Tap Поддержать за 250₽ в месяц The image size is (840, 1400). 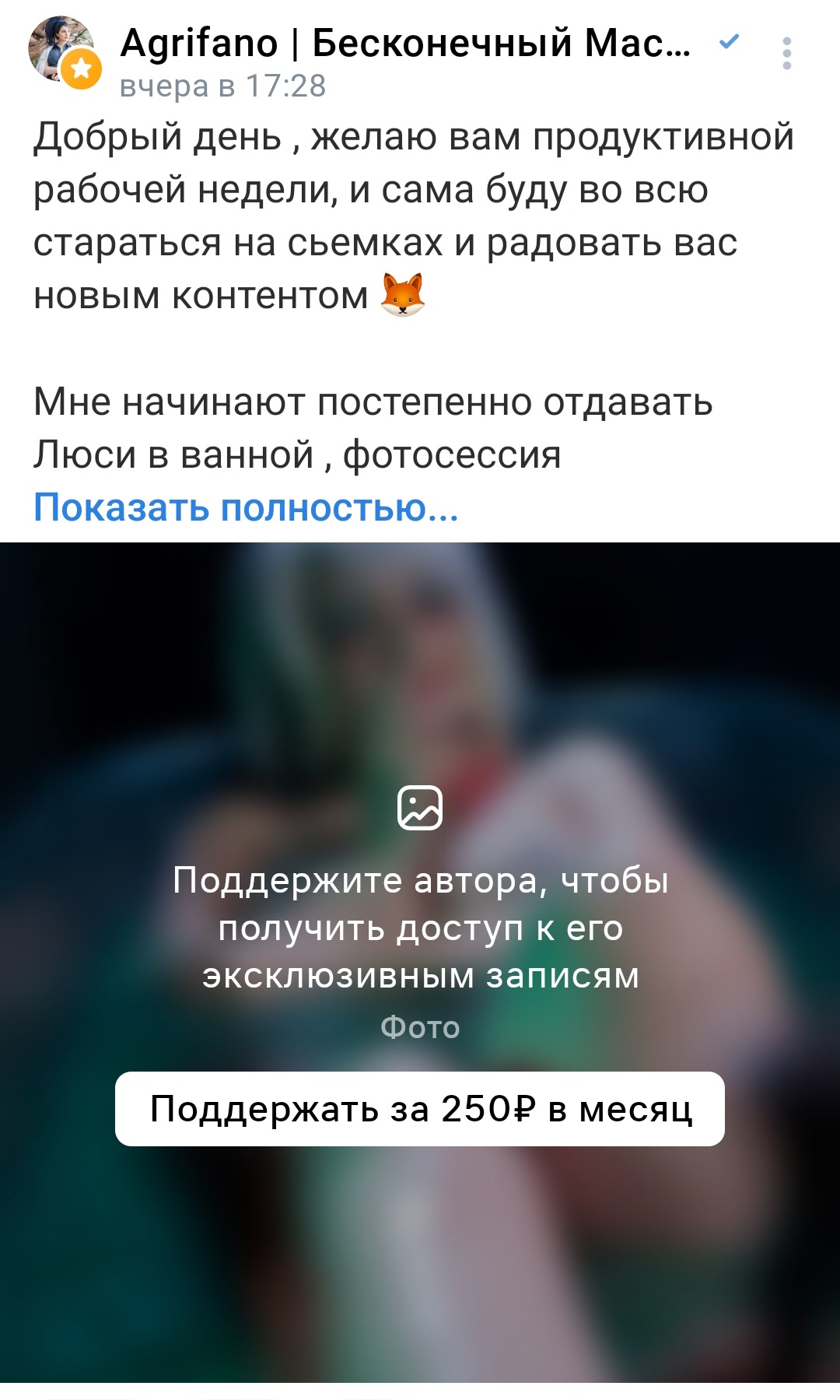point(420,1108)
